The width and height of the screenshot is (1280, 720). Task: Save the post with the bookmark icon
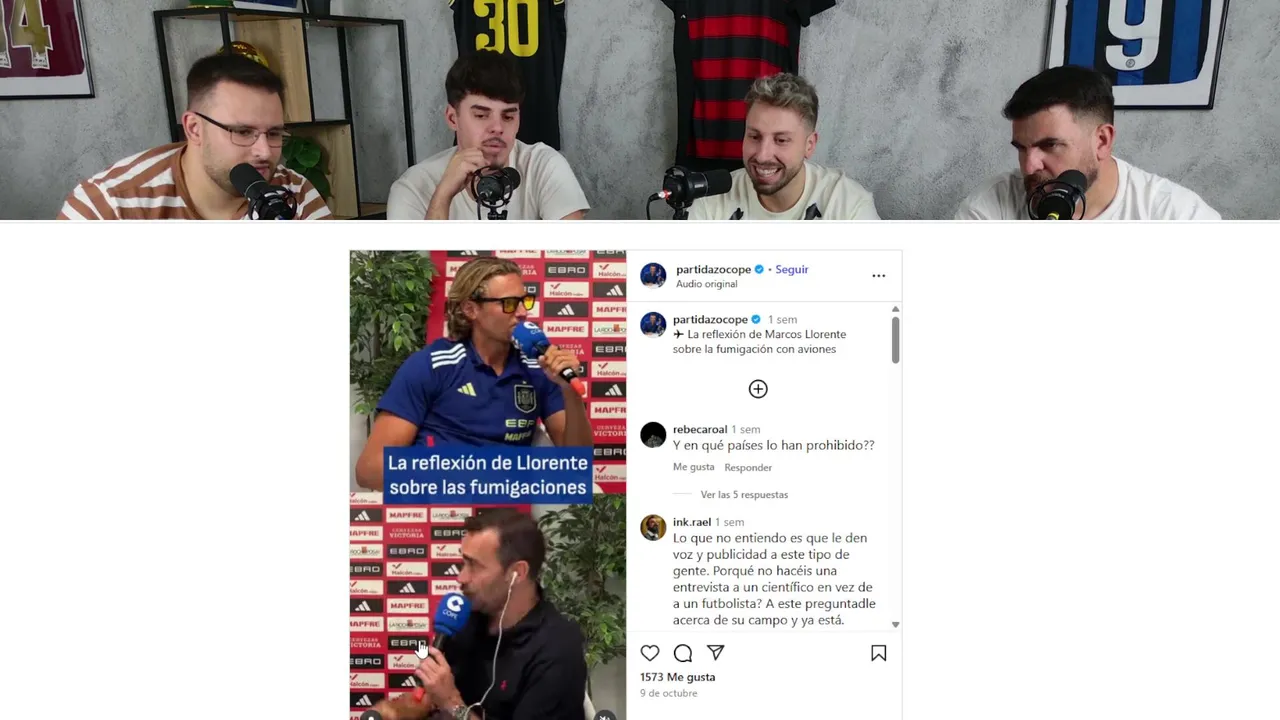click(878, 653)
